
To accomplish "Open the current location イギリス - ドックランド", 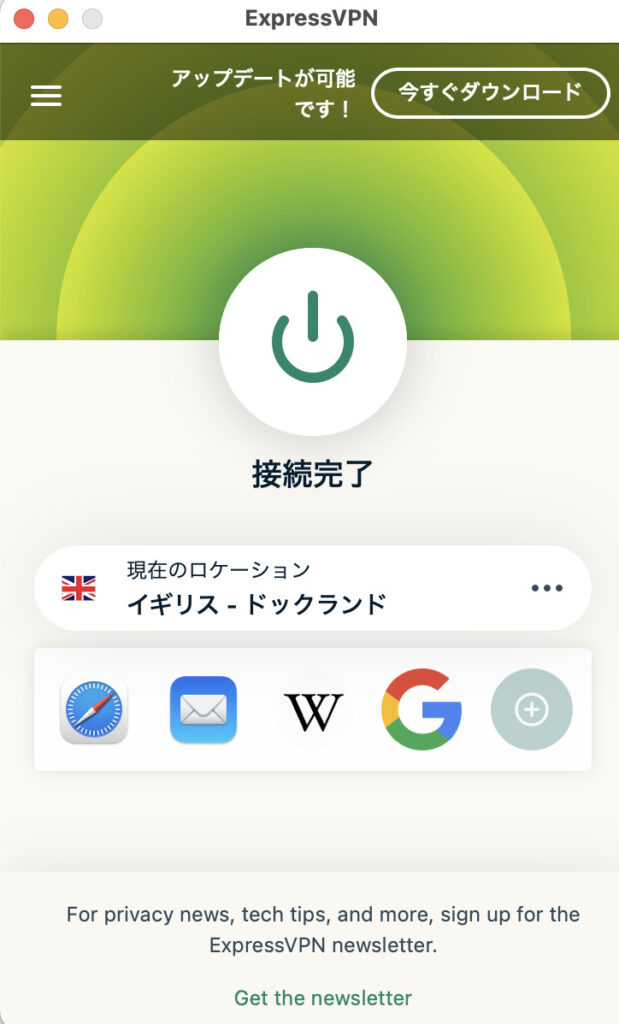I will coord(256,588).
